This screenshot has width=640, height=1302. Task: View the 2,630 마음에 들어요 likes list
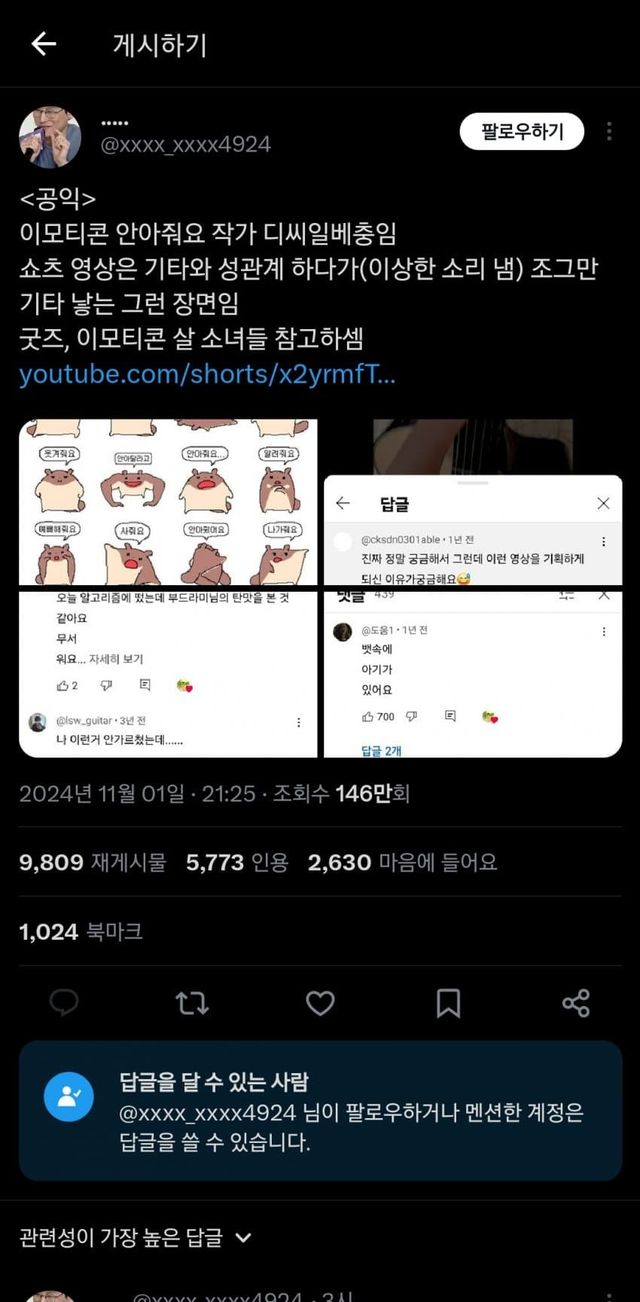(402, 862)
